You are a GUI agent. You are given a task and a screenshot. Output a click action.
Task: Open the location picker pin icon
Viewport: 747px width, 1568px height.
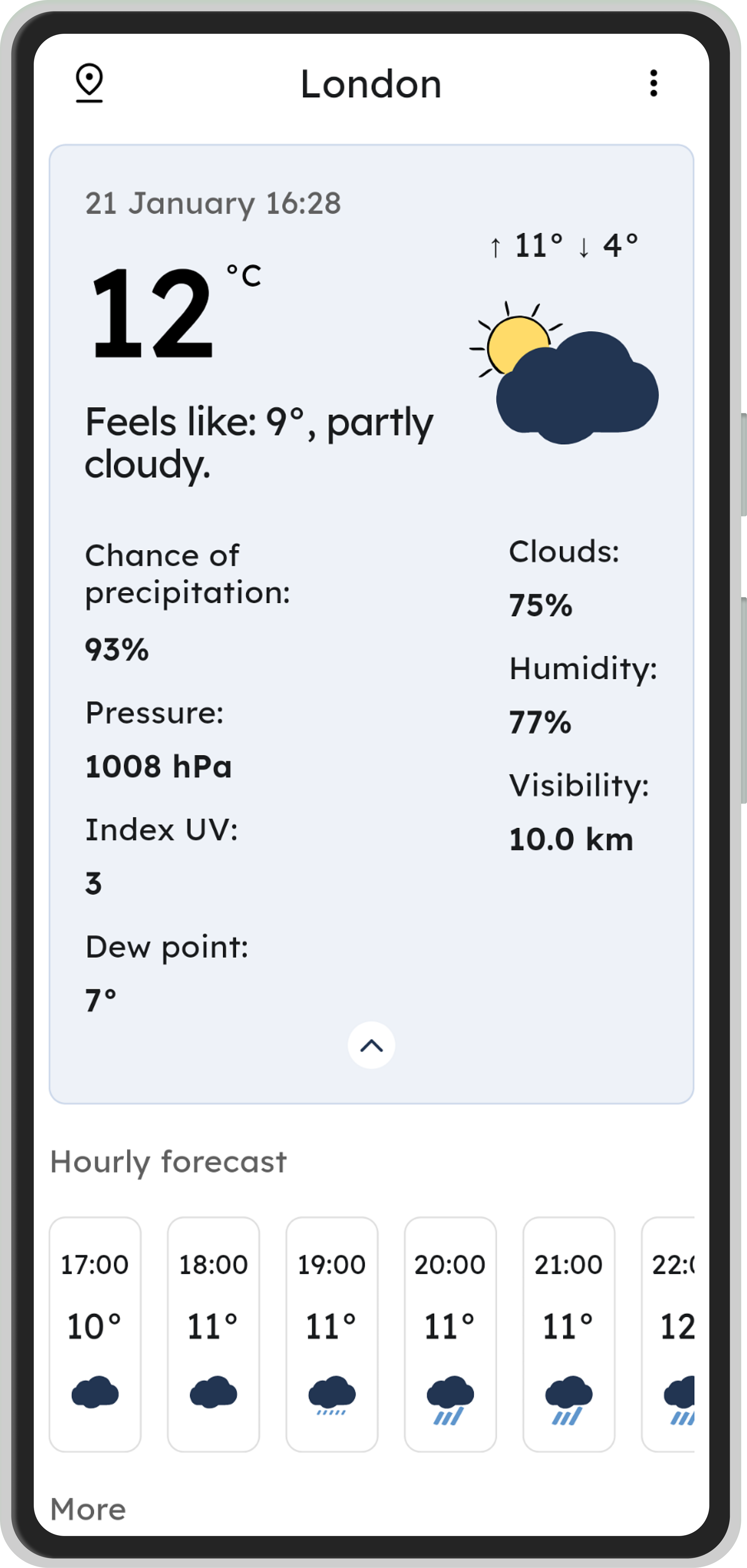tap(89, 83)
